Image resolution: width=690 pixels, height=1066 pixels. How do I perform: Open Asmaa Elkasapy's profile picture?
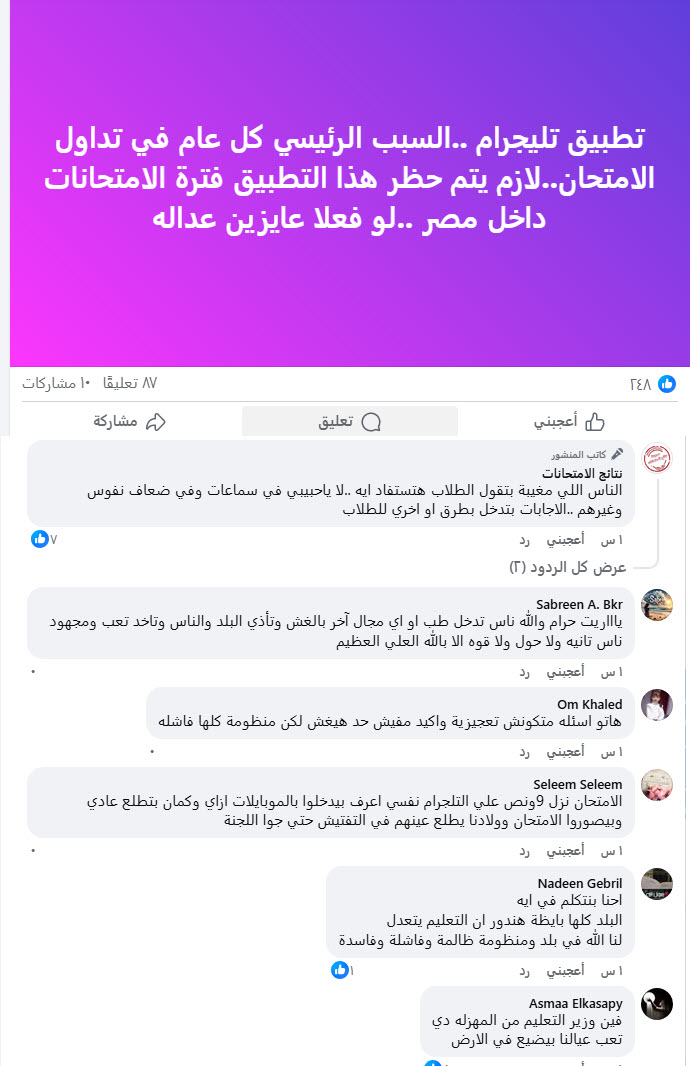pos(657,1003)
